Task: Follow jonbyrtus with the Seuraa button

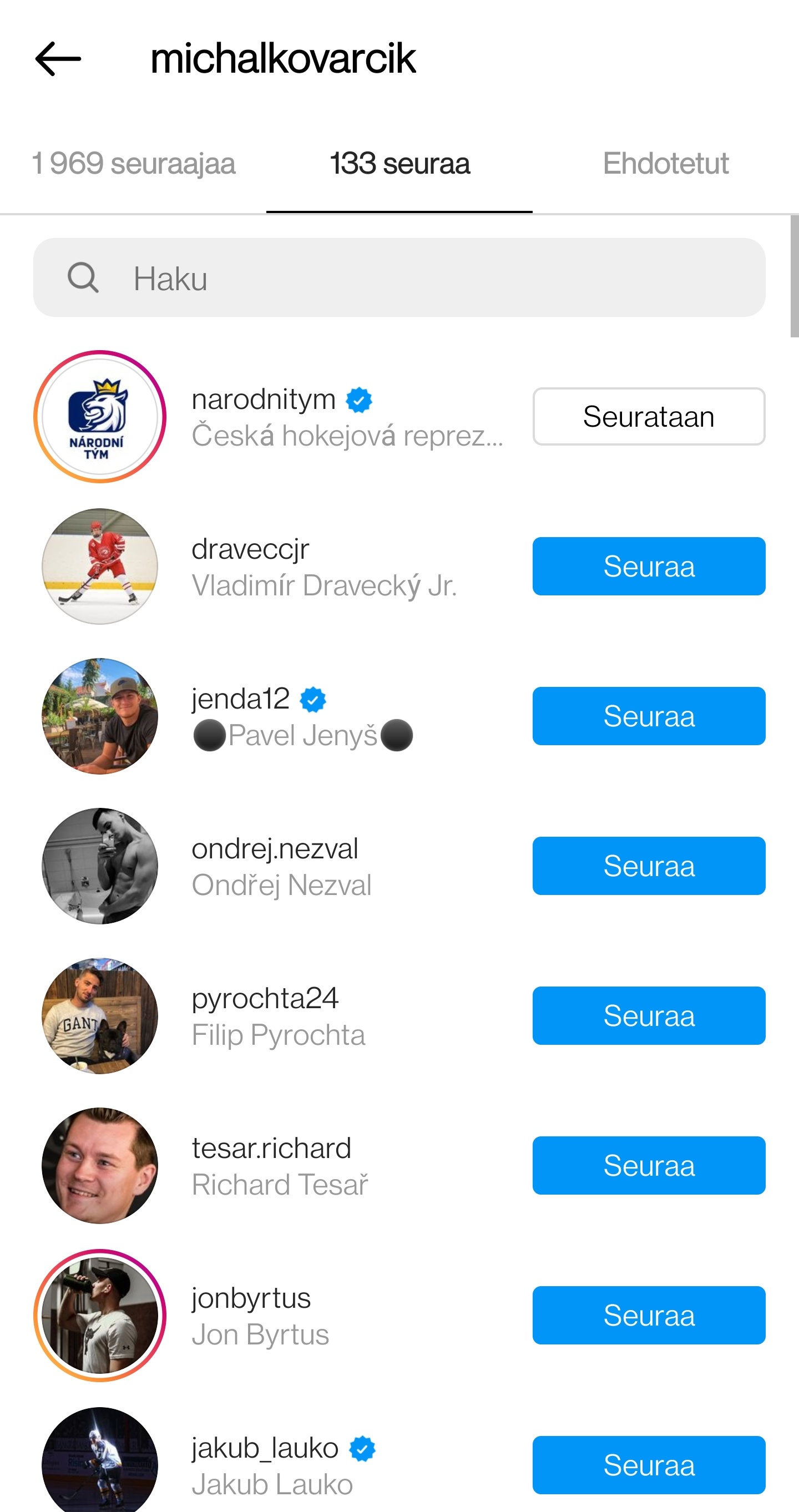Action: point(648,1315)
